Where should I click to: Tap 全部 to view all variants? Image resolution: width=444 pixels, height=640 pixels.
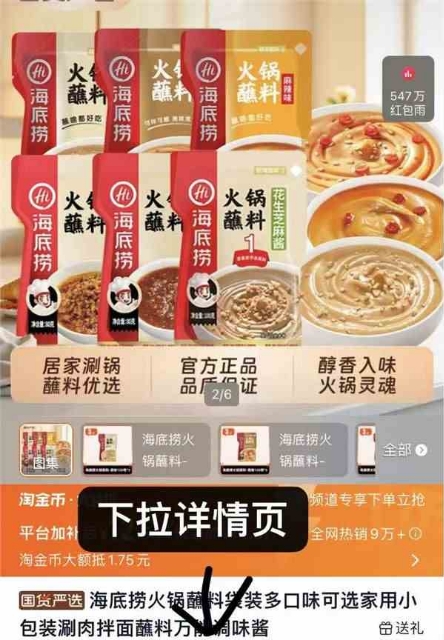click(x=405, y=450)
